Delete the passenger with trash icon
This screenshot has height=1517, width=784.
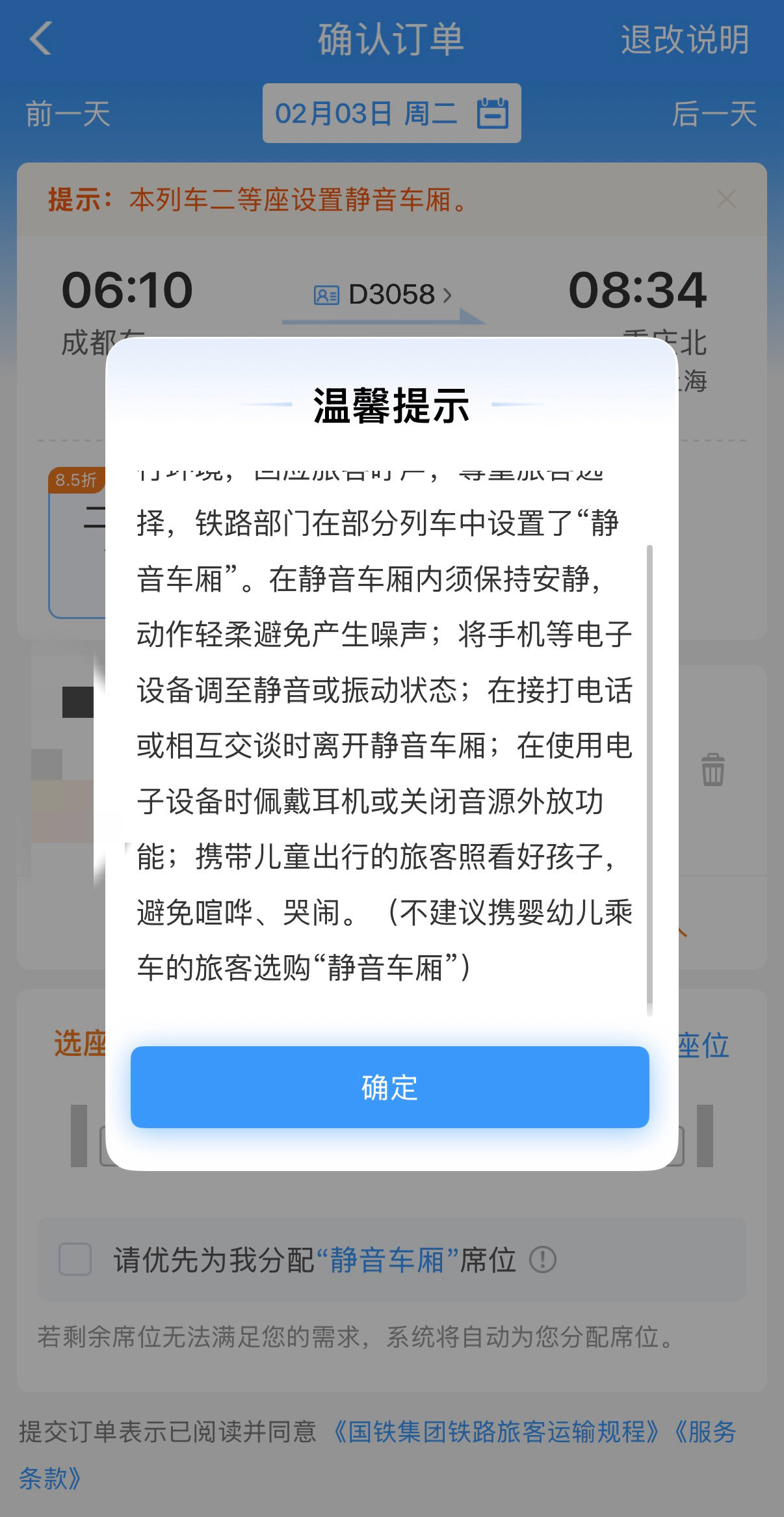tap(712, 771)
